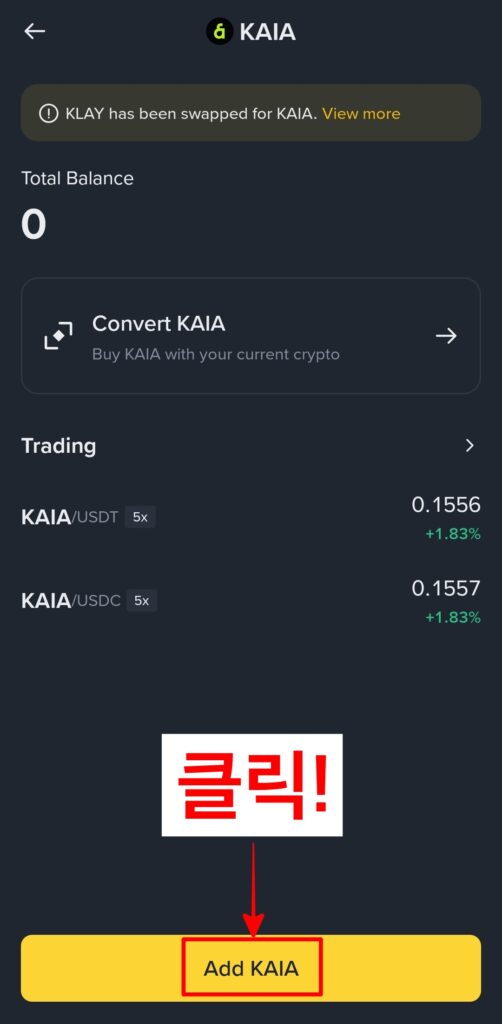This screenshot has width=502, height=1024.
Task: Open the KAIA/USDT trading pair
Action: (x=251, y=518)
